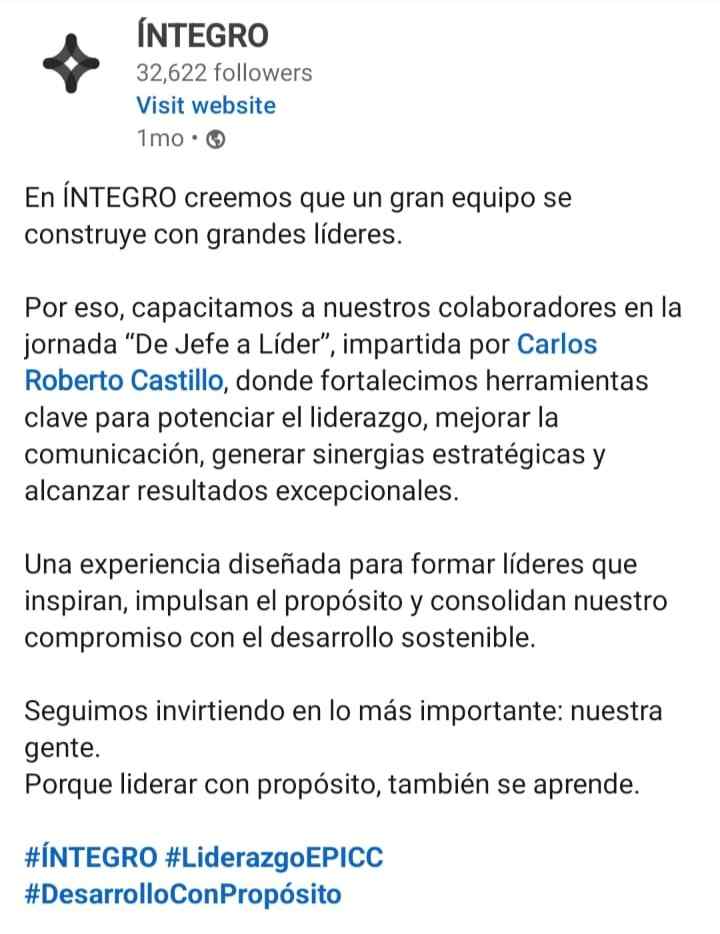View the 32,622 followers count
The height and width of the screenshot is (934, 720).
tap(224, 71)
